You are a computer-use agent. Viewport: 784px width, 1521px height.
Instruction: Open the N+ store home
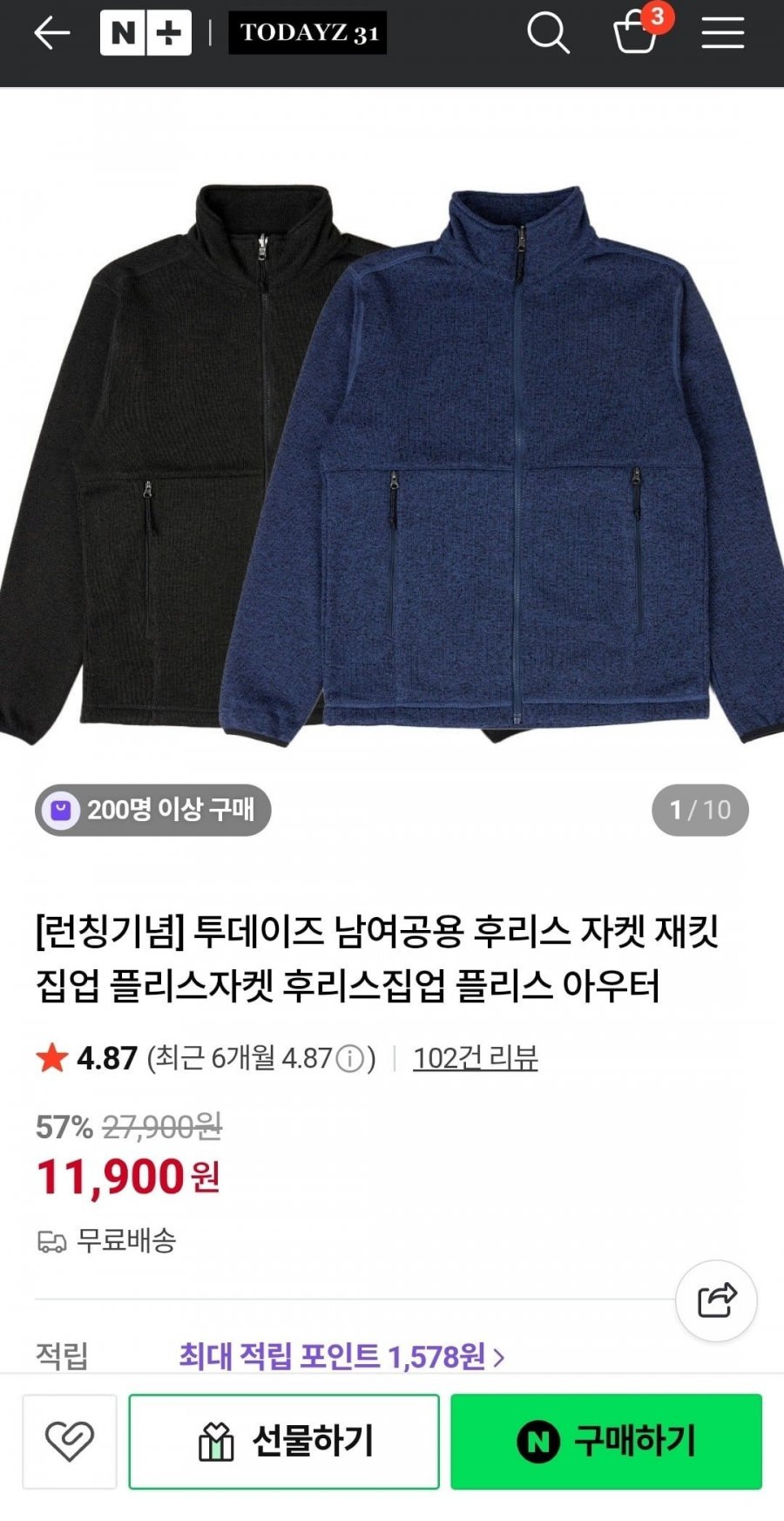[145, 33]
